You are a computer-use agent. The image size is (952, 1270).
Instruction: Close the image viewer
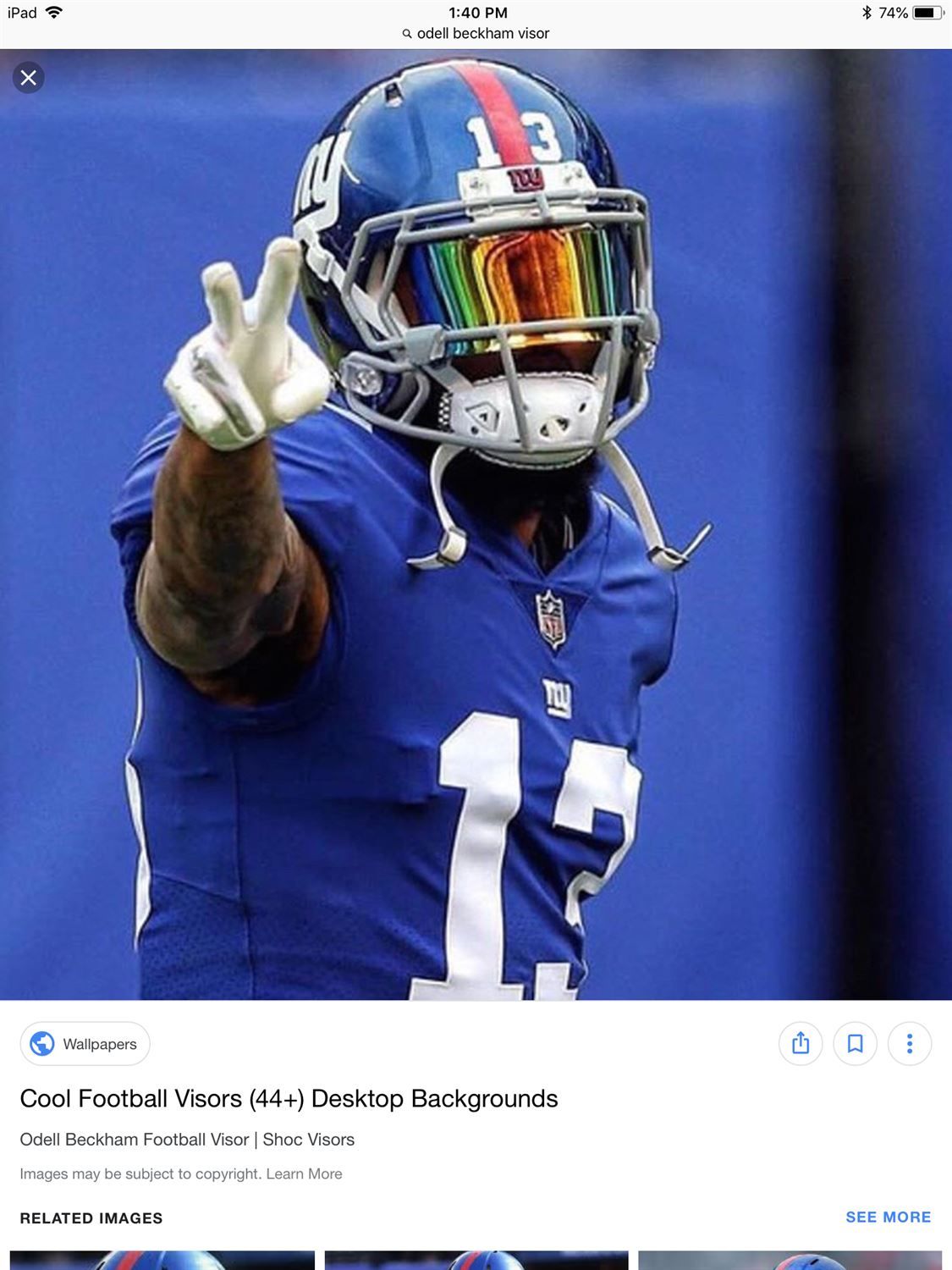click(29, 78)
